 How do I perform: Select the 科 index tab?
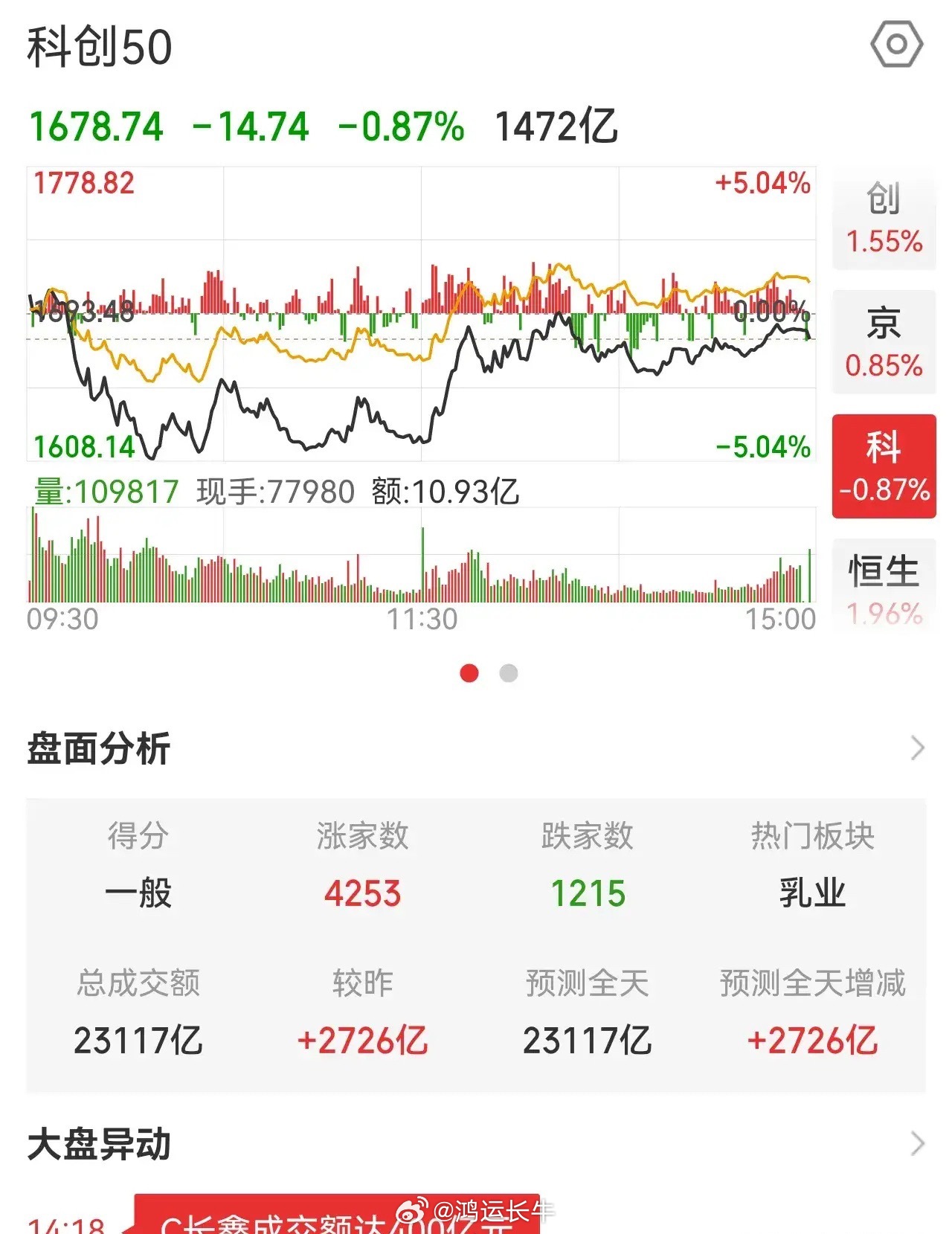[x=884, y=466]
